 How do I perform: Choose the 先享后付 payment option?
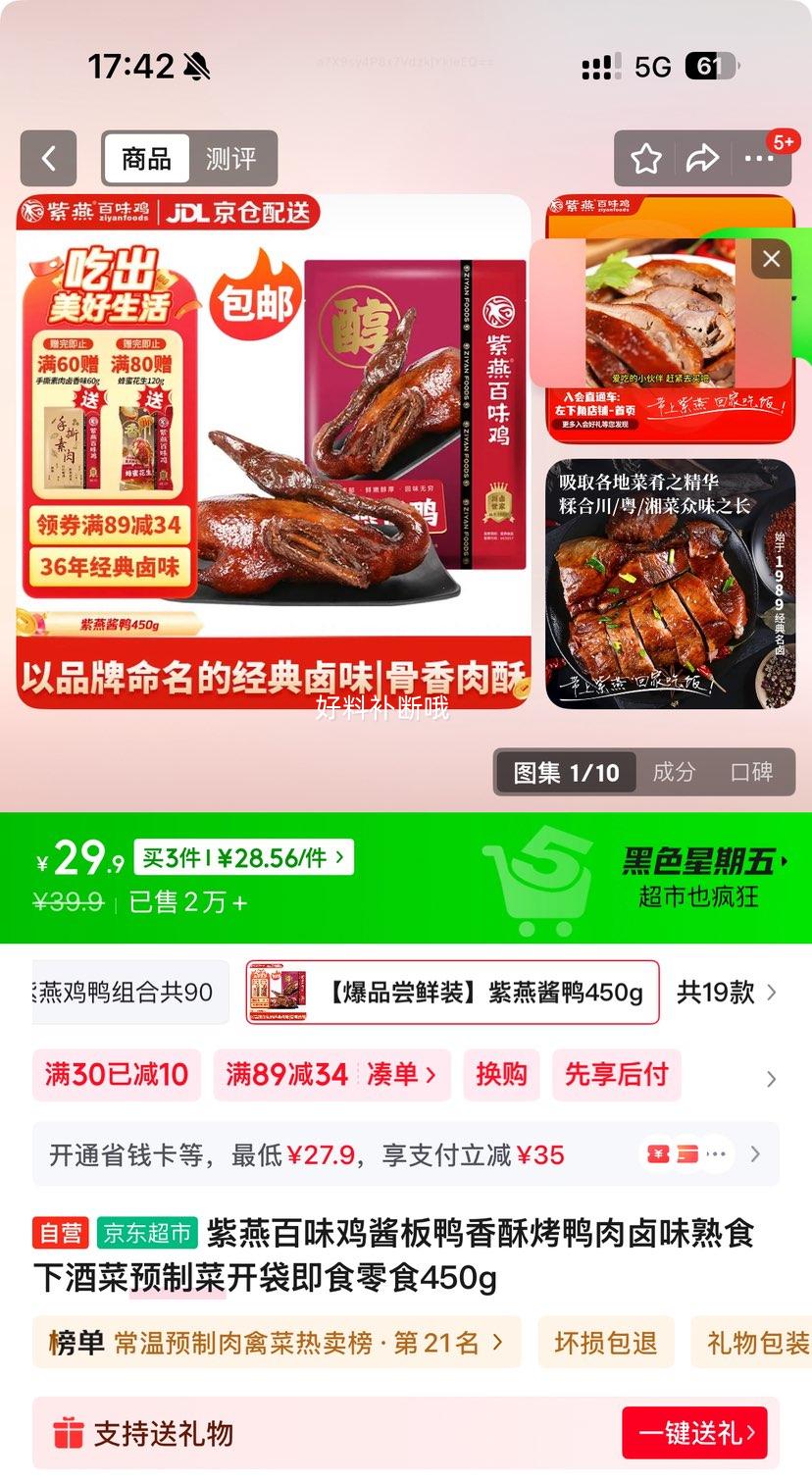click(616, 1075)
